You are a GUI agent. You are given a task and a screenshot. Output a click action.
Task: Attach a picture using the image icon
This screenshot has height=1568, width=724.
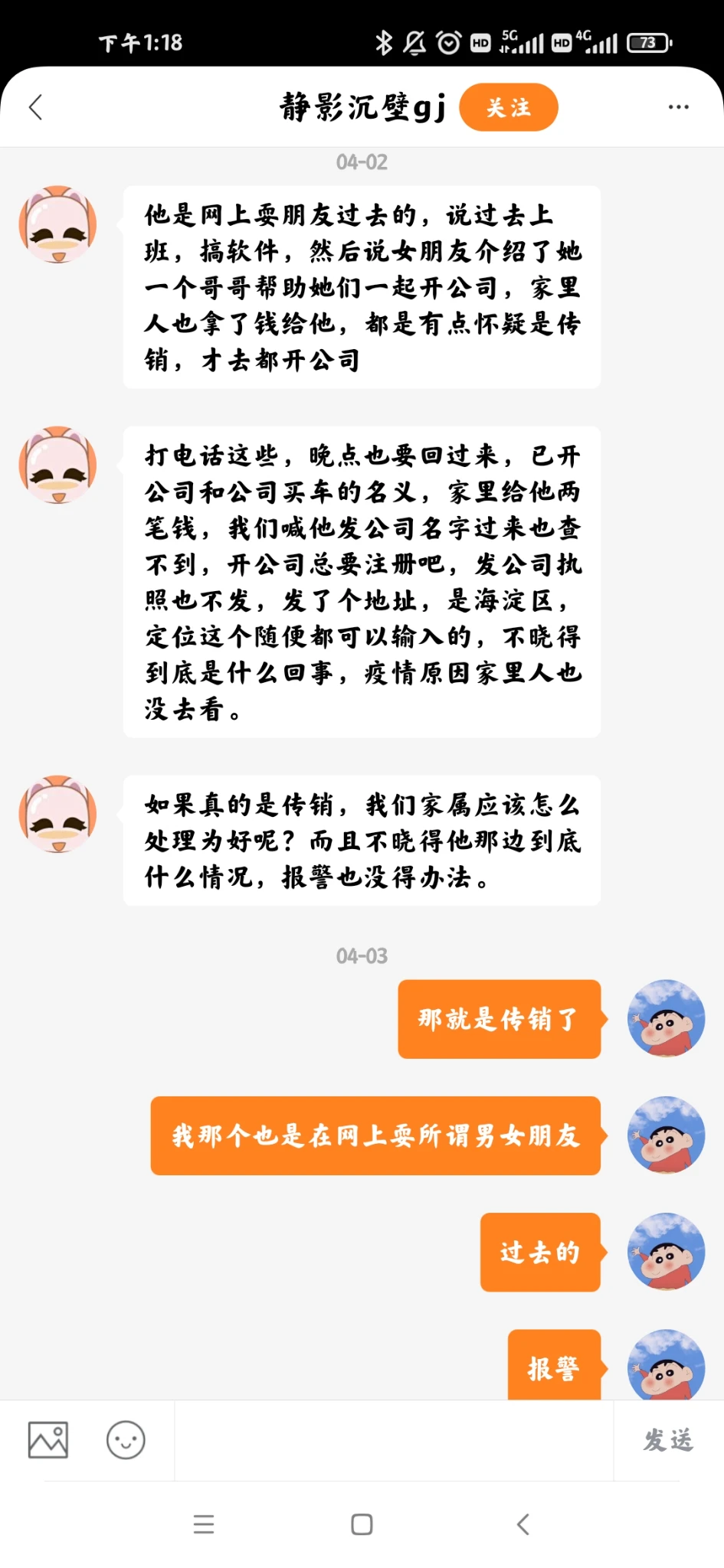[48, 1440]
